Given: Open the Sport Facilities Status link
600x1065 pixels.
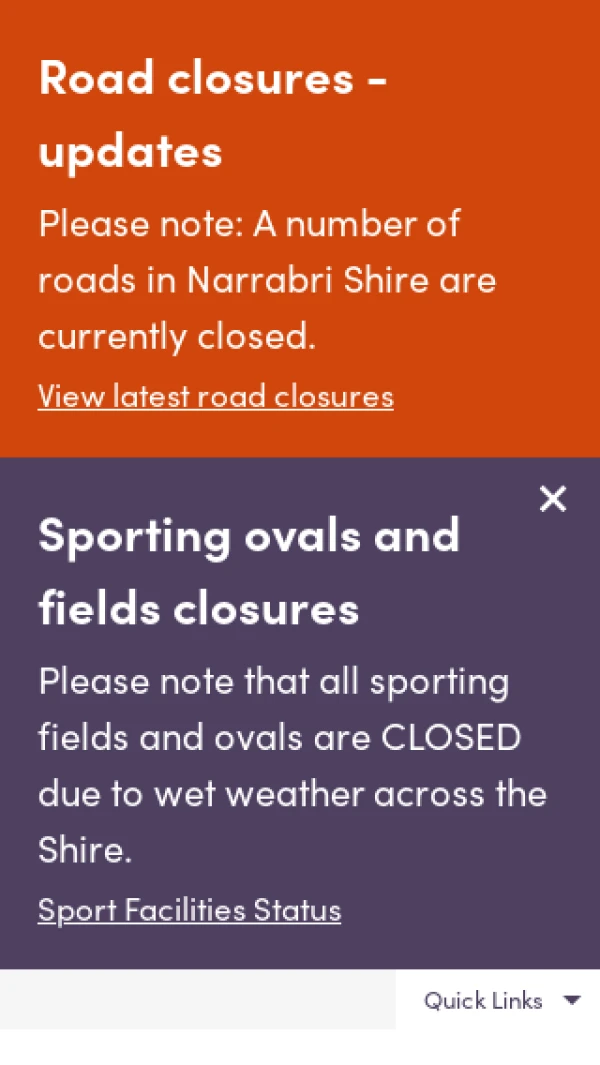Looking at the screenshot, I should pyautogui.click(x=189, y=910).
